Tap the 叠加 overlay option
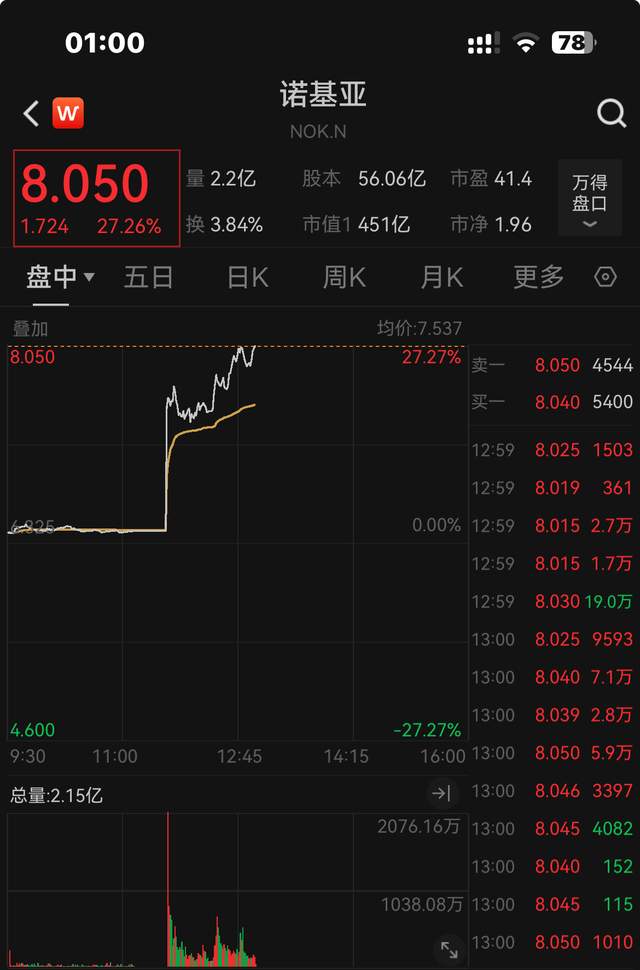The height and width of the screenshot is (970, 640). point(30,328)
